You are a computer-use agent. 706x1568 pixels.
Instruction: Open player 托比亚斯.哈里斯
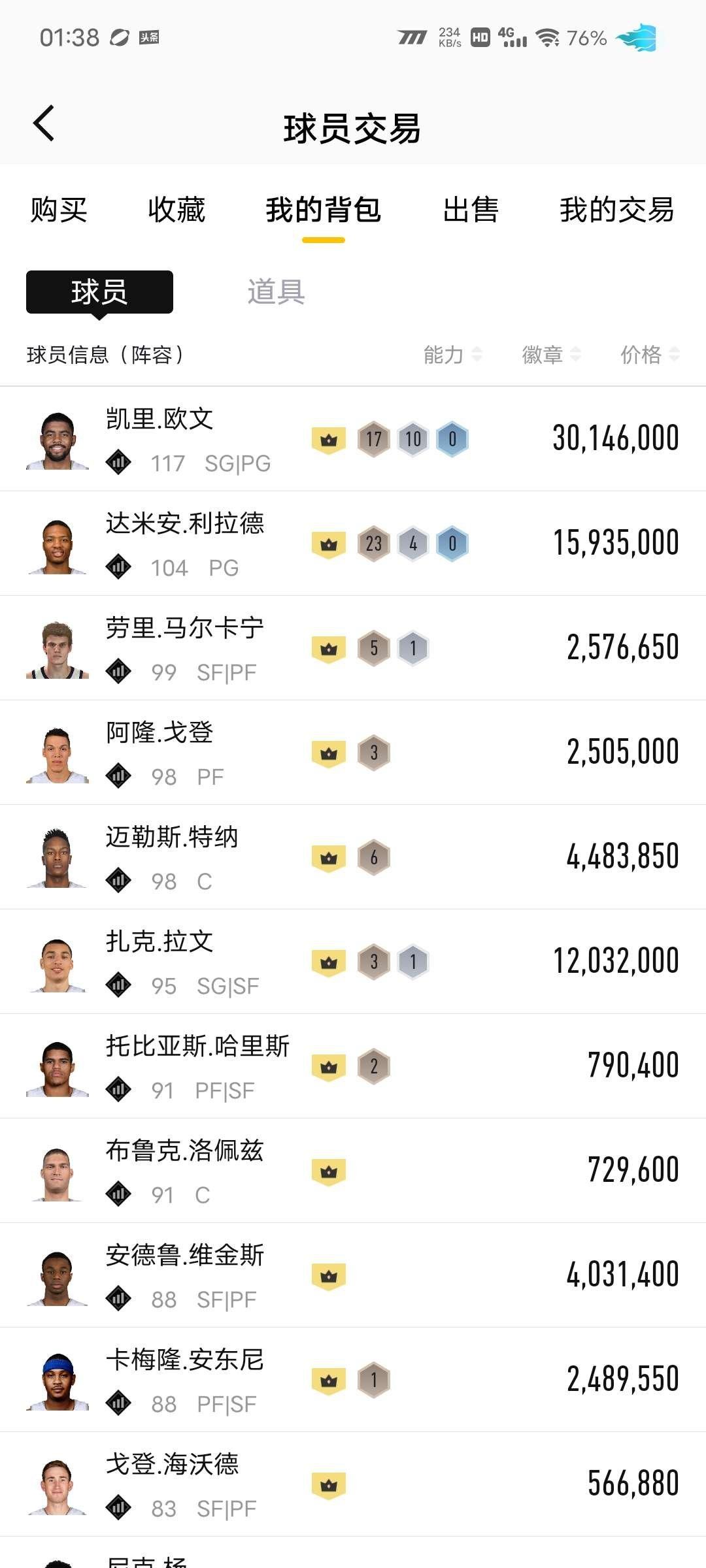point(353,1066)
